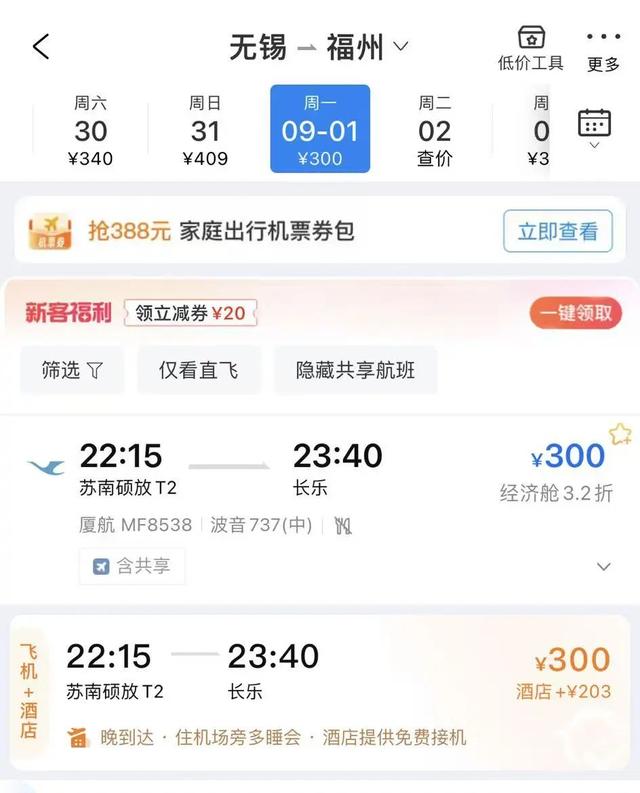Screen dimensions: 640x793
Task: Open the 更多 overflow menu
Action: click(x=603, y=49)
